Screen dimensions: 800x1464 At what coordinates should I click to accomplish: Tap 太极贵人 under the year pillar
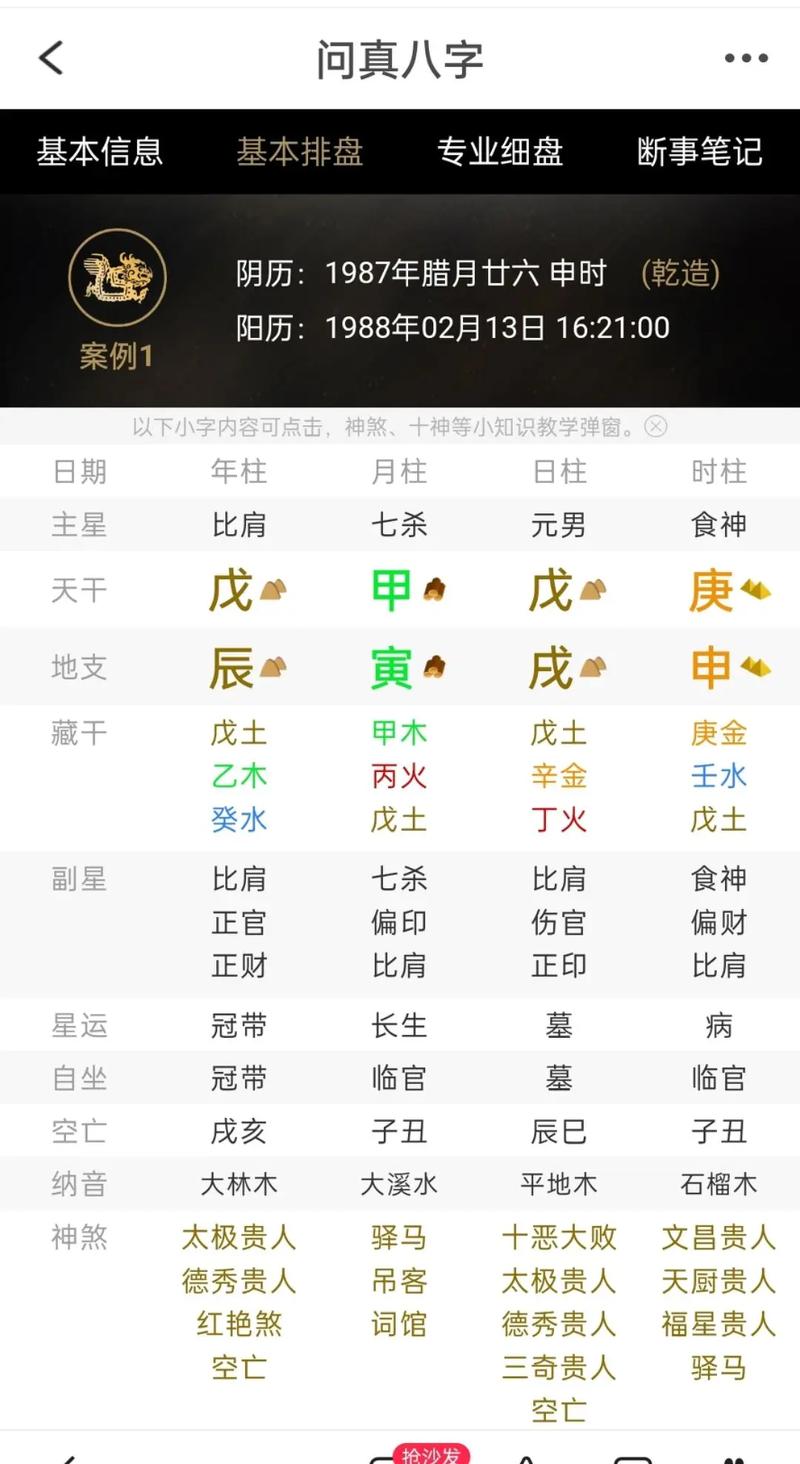[x=238, y=1238]
